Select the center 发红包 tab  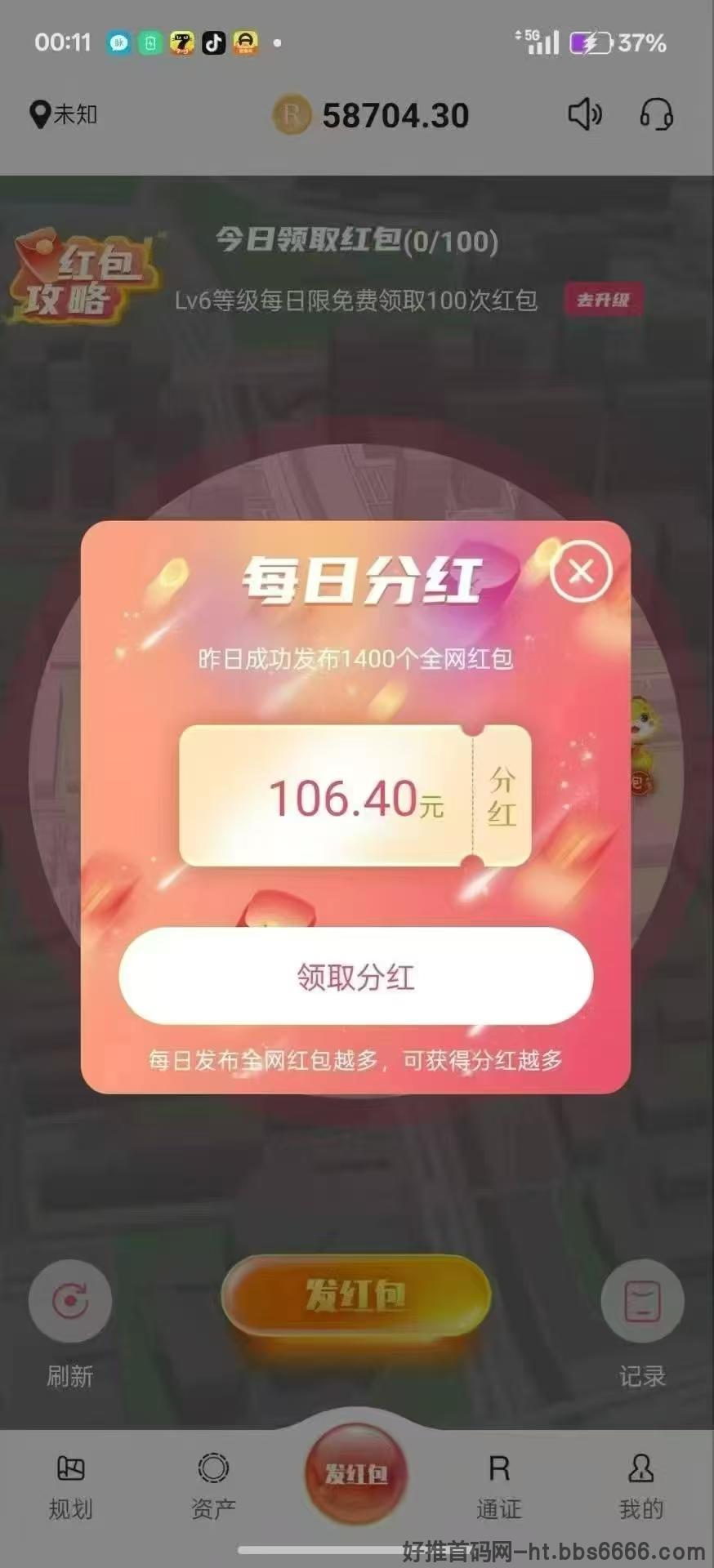click(x=356, y=1473)
